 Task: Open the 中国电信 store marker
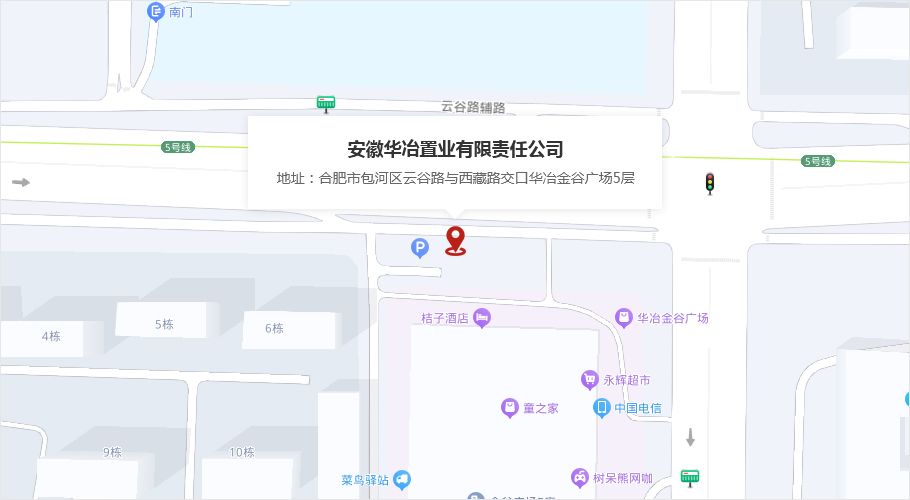pyautogui.click(x=602, y=408)
